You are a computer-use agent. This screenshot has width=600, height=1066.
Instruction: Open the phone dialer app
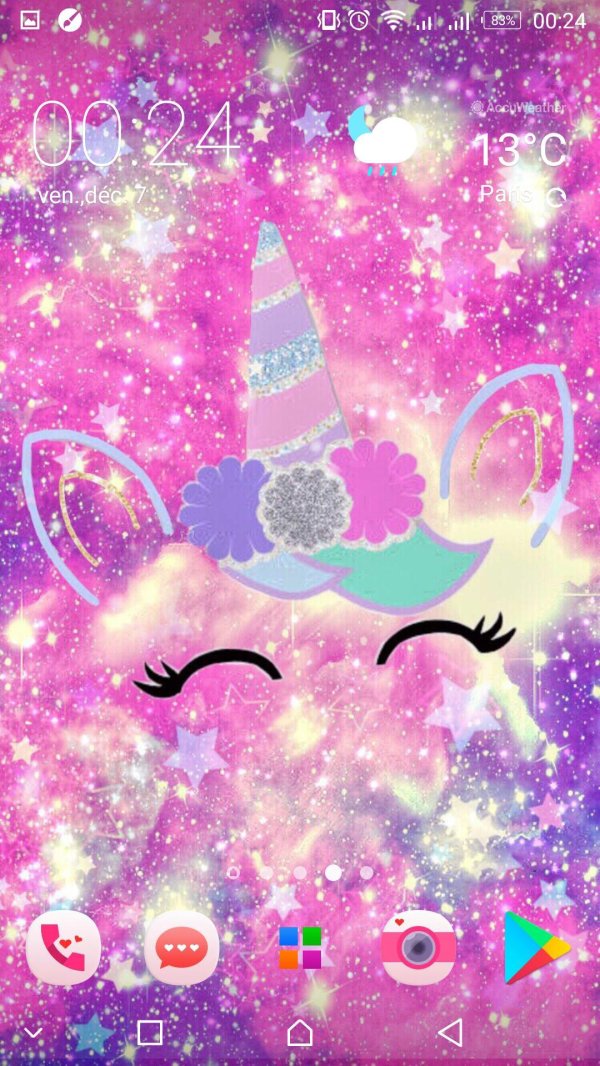(64, 948)
